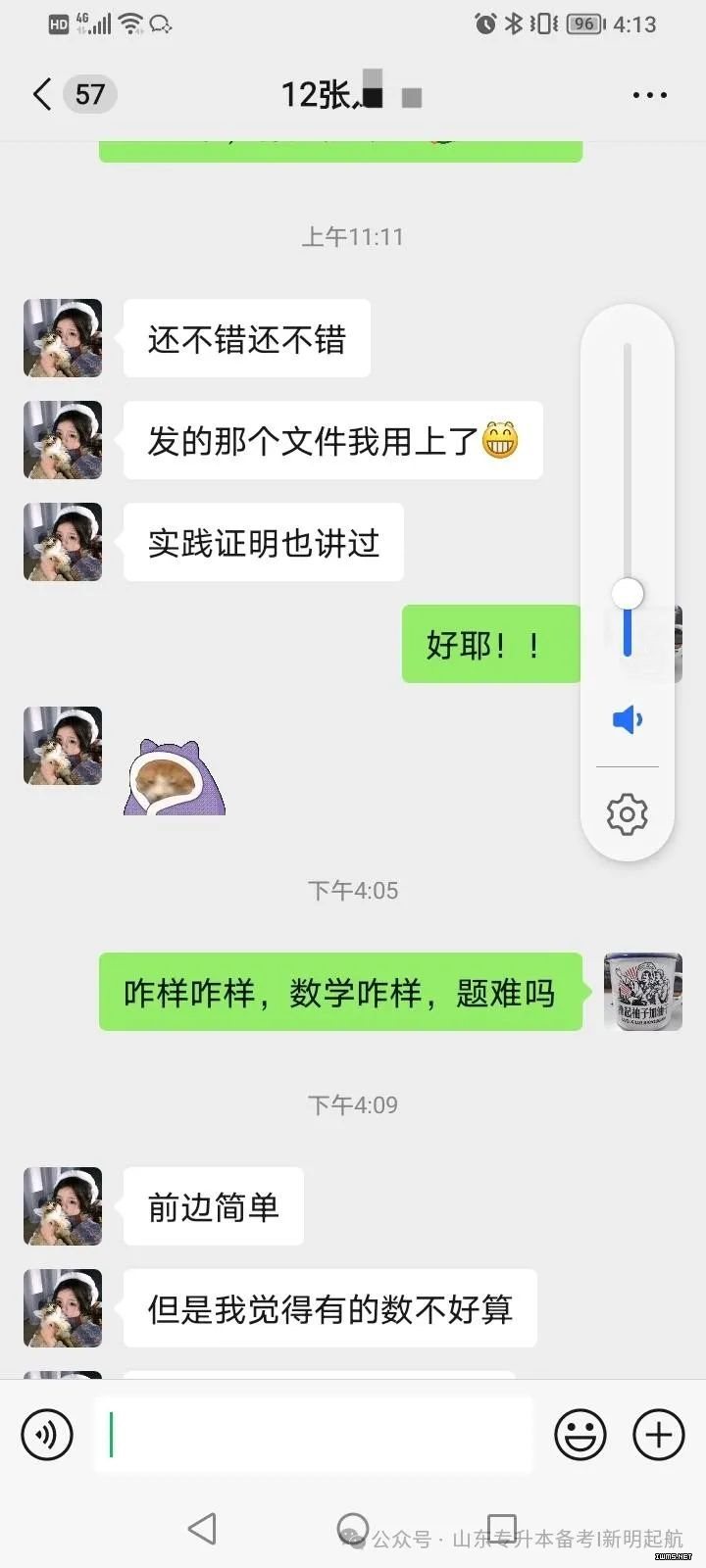Open the plus attachment menu
The height and width of the screenshot is (1568, 706).
pyautogui.click(x=658, y=1435)
